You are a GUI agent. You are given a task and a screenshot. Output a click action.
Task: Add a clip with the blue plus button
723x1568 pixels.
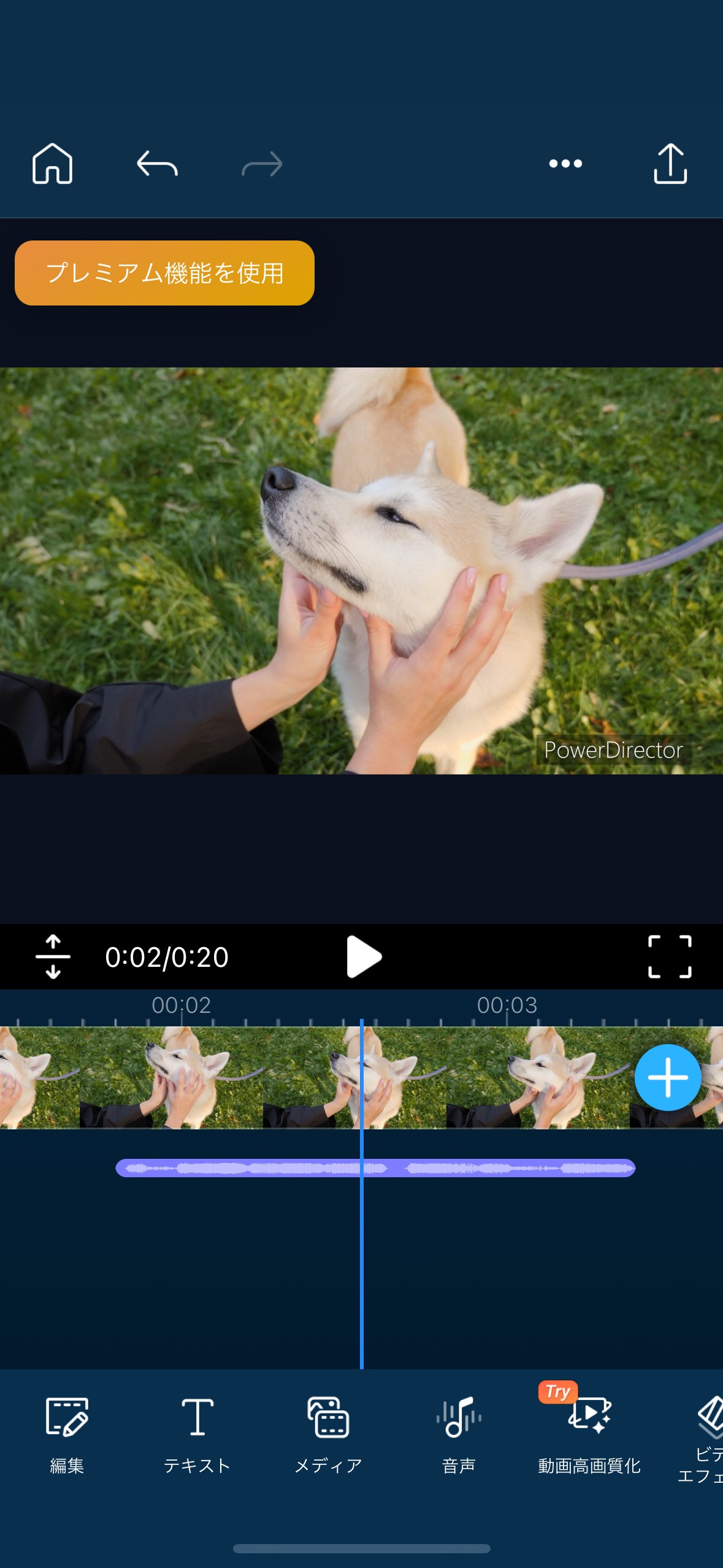(667, 1078)
